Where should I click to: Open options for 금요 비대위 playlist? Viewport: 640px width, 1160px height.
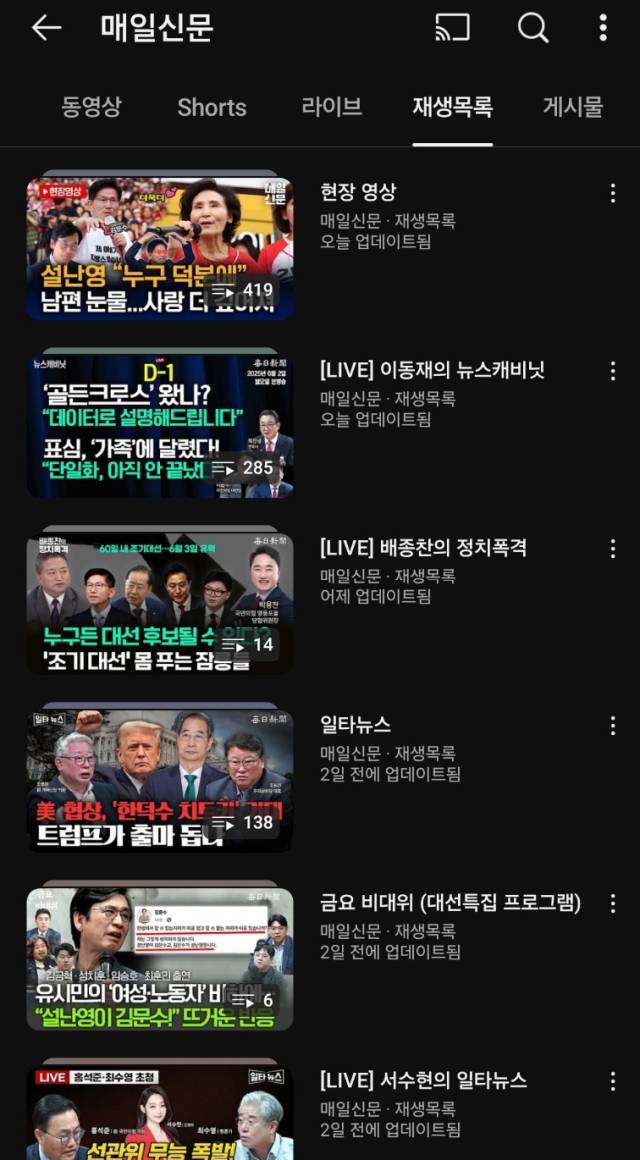click(613, 904)
